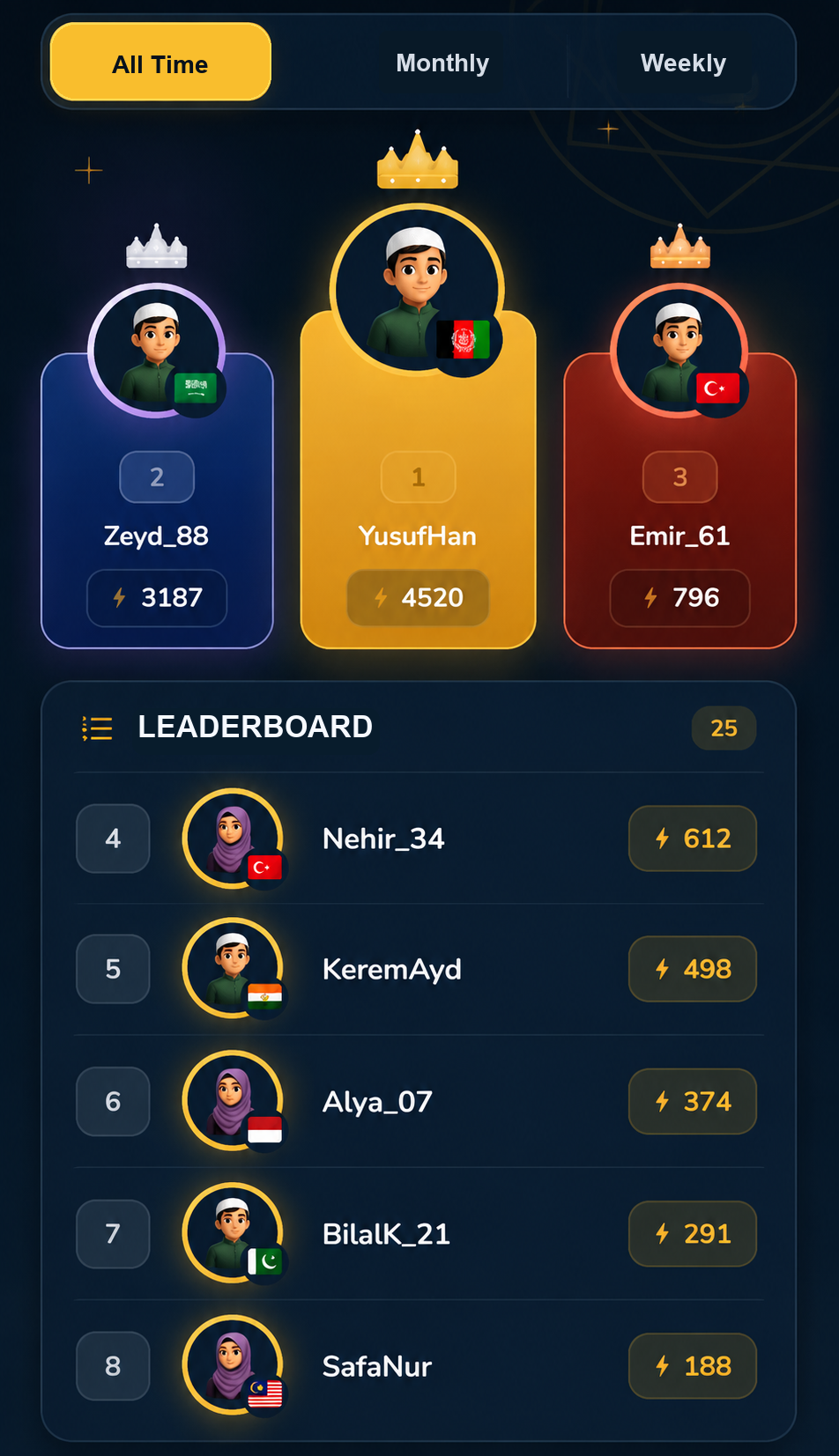Switch to the Monthly tab
Viewport: 839px width, 1456px height.
[442, 63]
